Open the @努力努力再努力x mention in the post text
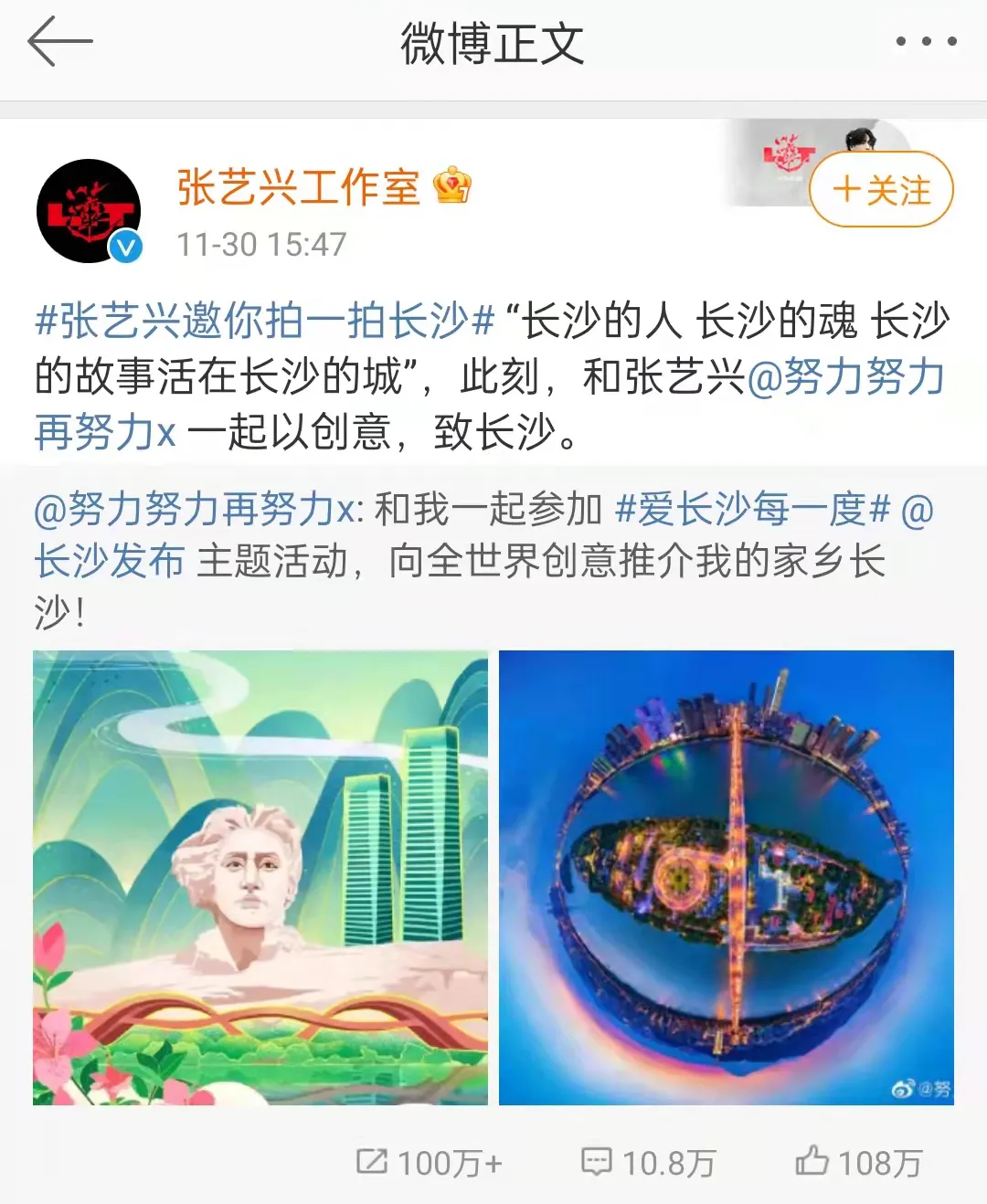The image size is (987, 1204). point(845,376)
